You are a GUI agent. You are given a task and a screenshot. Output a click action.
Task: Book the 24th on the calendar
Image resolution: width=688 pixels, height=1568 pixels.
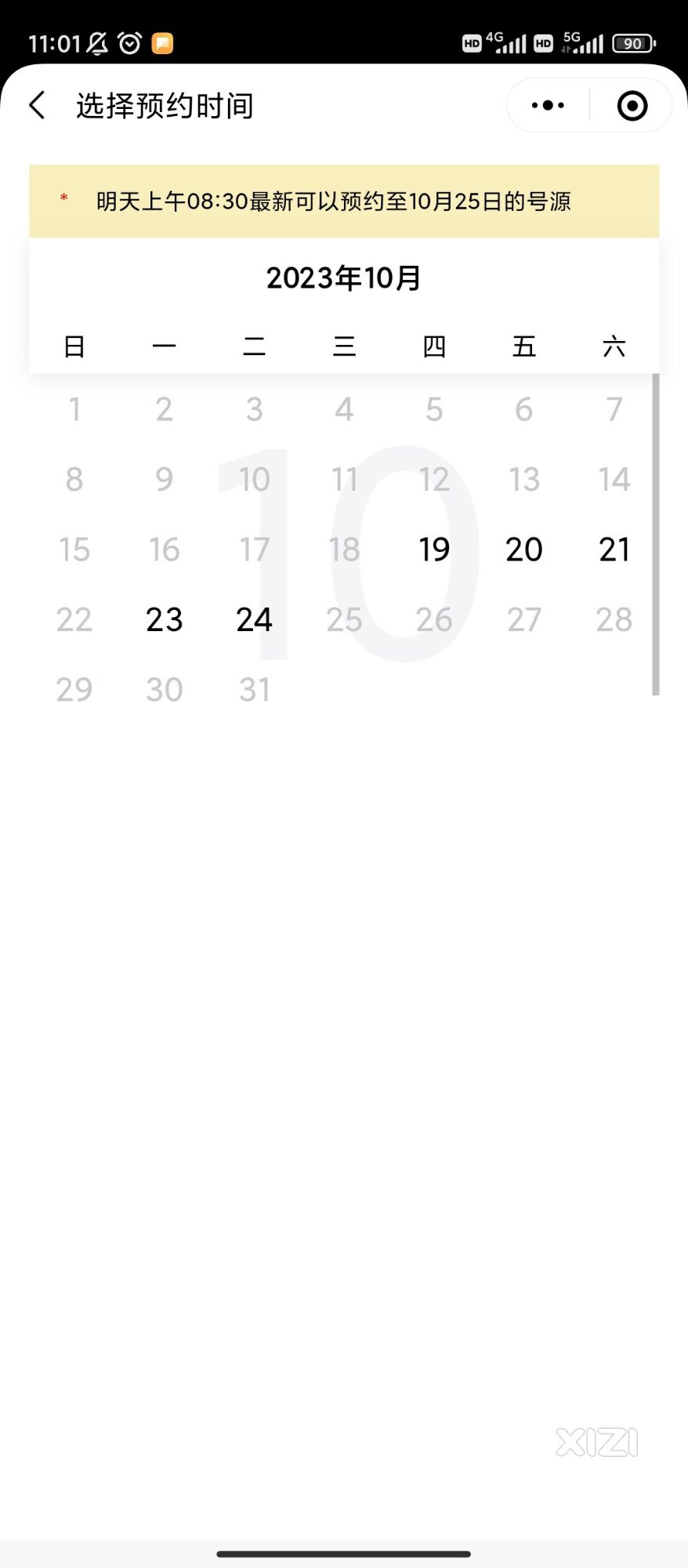point(255,619)
